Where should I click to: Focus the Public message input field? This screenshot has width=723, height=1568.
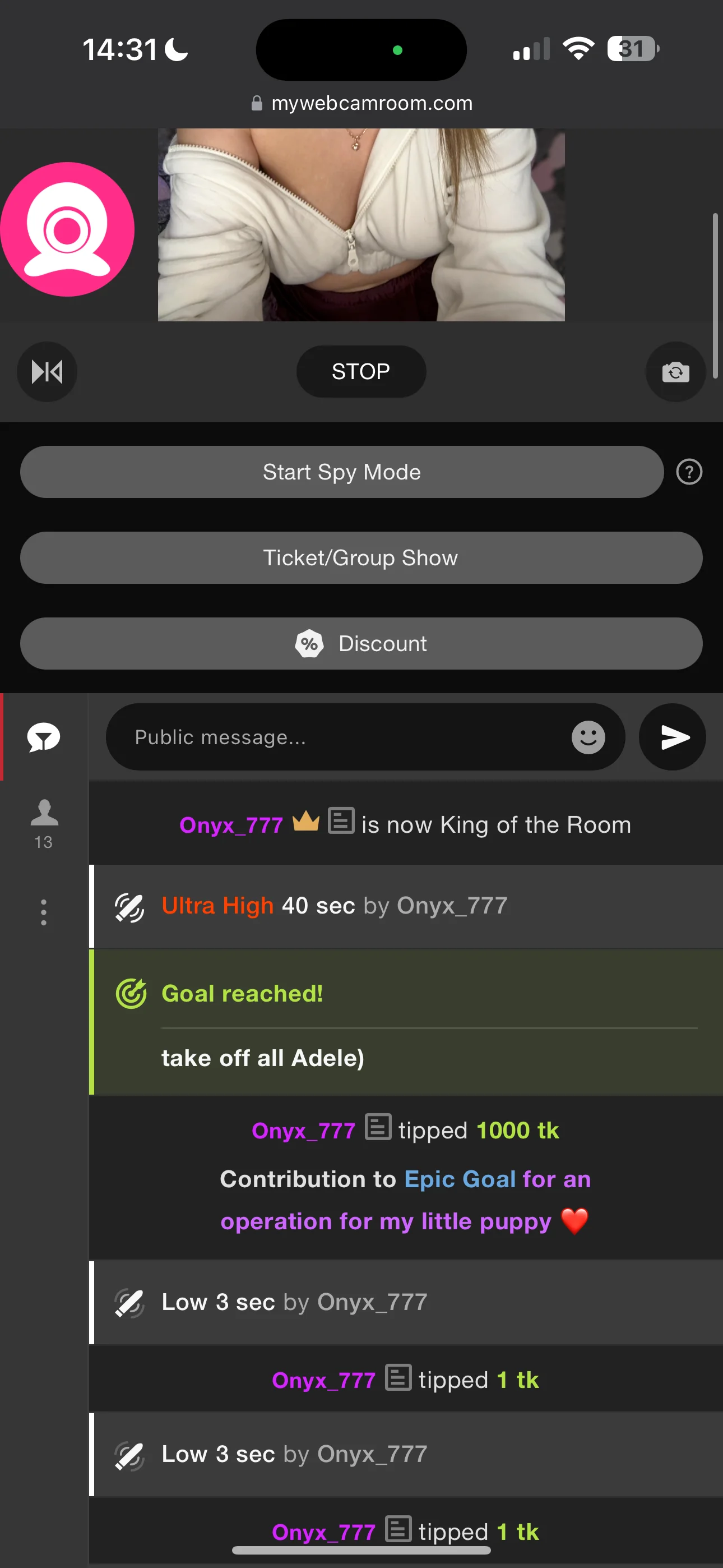coord(341,737)
